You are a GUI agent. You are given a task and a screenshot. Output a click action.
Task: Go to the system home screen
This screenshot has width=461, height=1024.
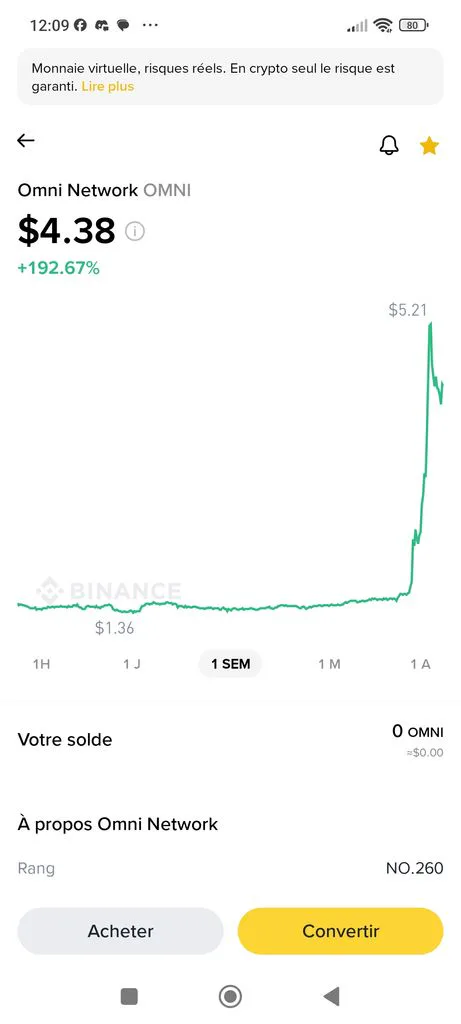click(230, 997)
